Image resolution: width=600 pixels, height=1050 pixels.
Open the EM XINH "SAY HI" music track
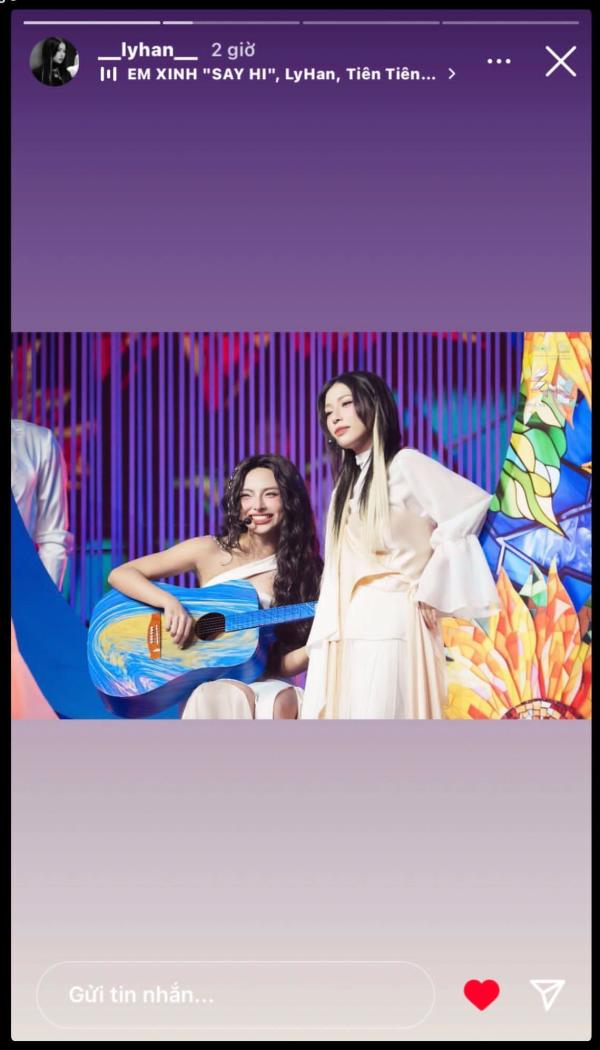(275, 74)
